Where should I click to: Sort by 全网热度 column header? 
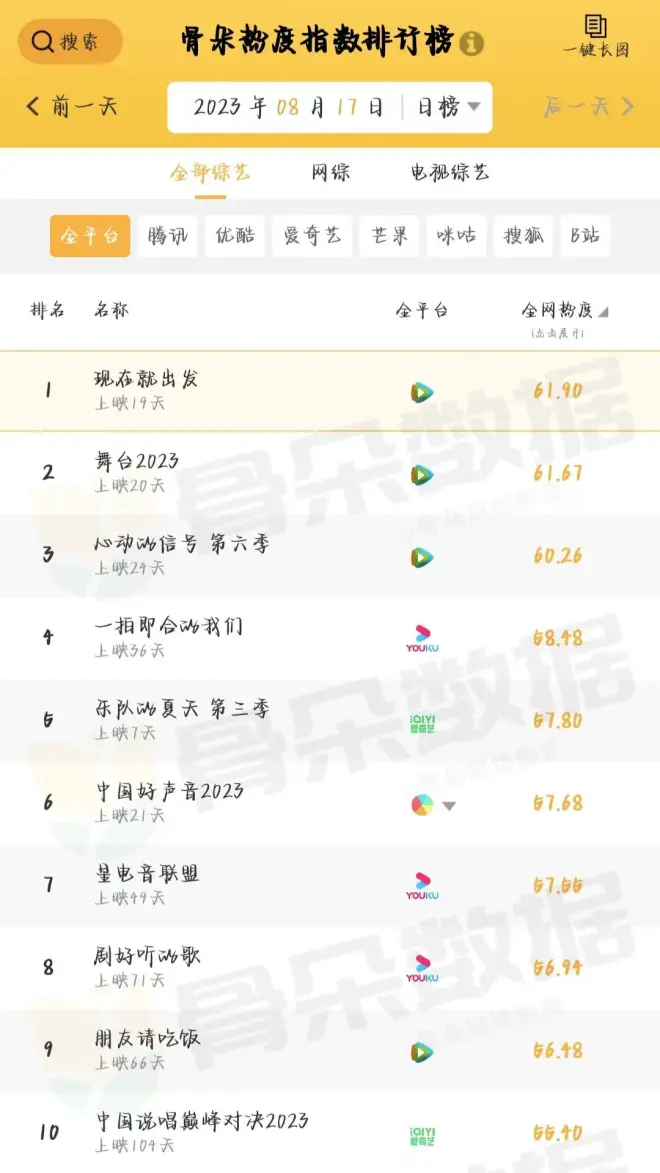click(x=564, y=311)
